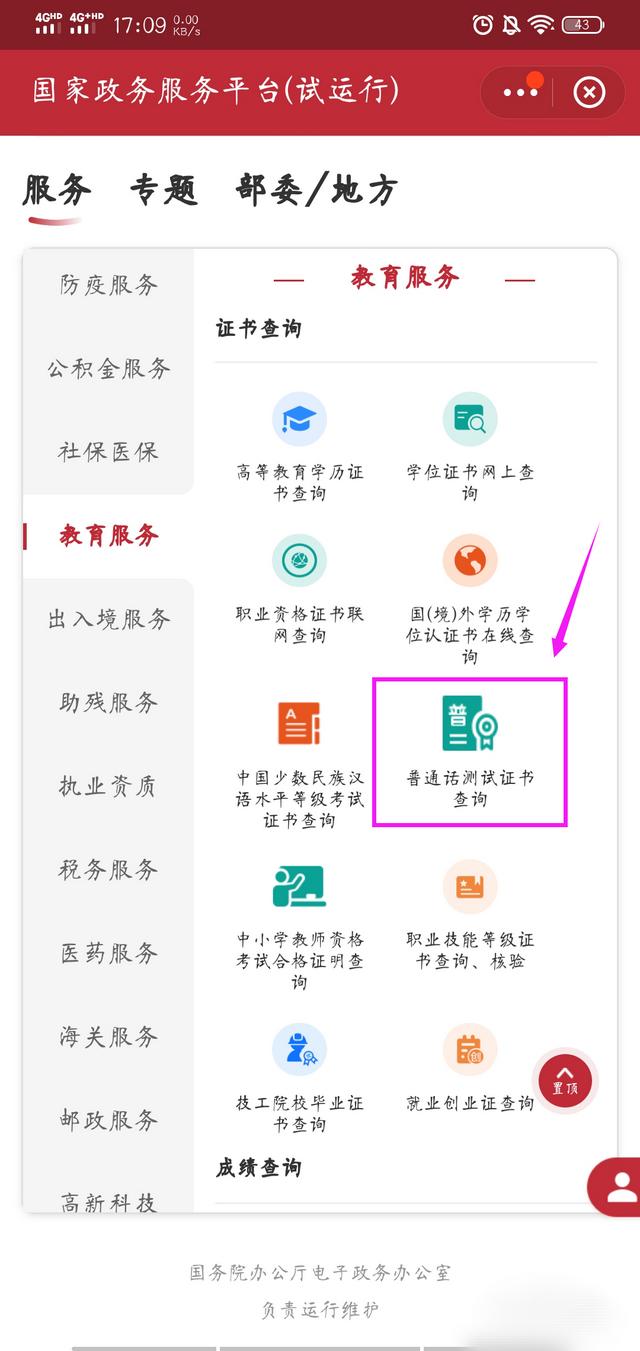Open 社保医保 category
The image size is (640, 1351).
point(108,452)
